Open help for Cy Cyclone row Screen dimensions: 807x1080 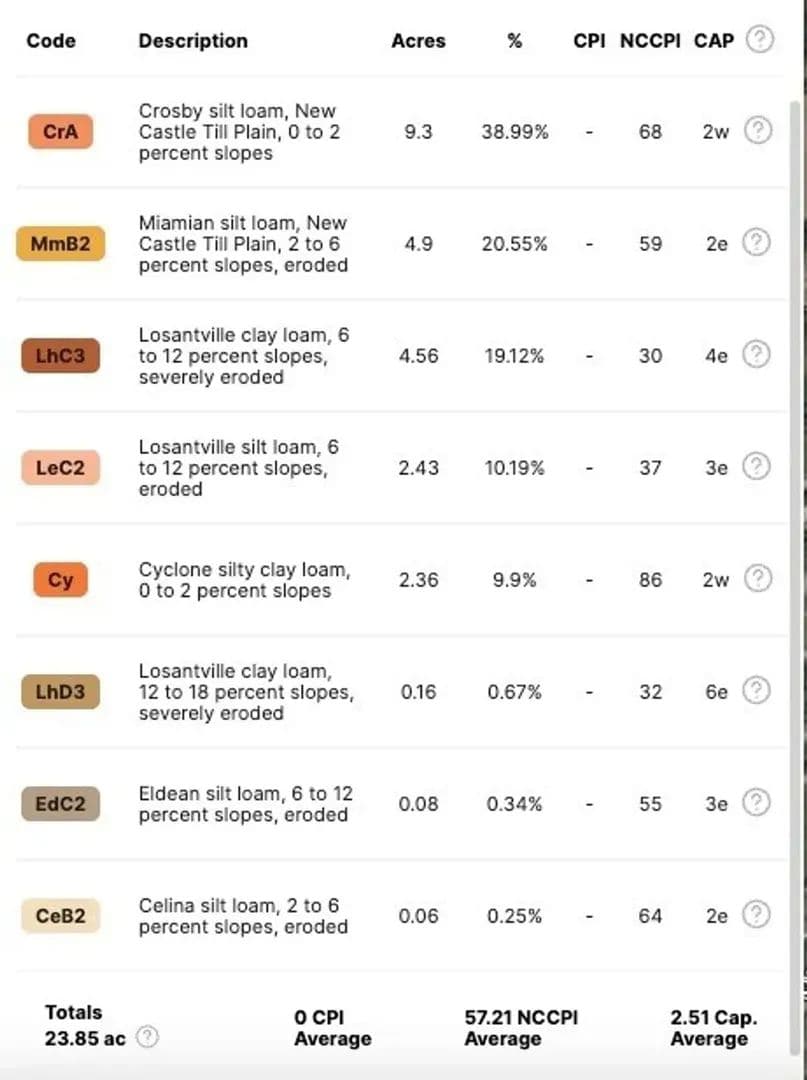tap(758, 579)
